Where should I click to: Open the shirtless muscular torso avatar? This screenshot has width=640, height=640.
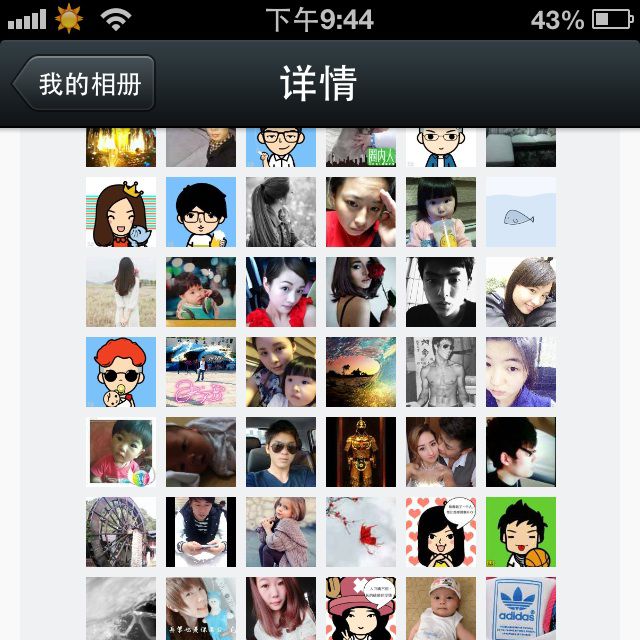click(441, 372)
